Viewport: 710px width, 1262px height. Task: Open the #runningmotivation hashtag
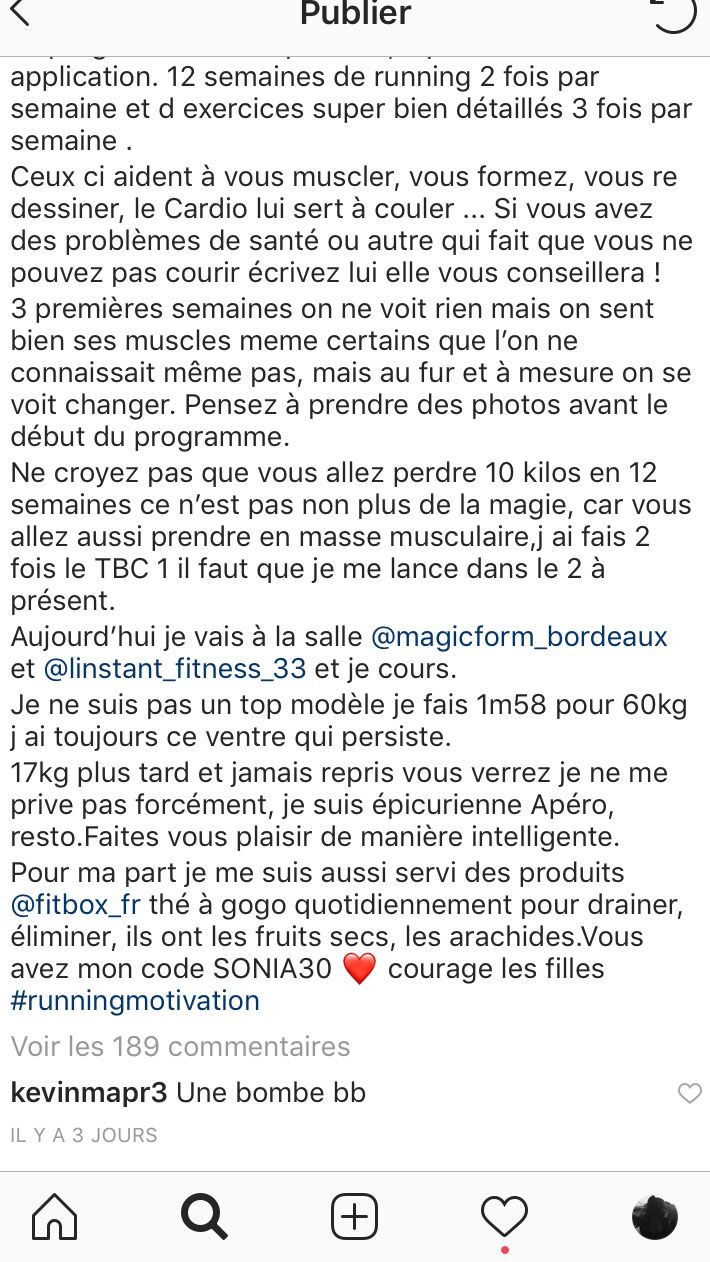coord(135,1000)
